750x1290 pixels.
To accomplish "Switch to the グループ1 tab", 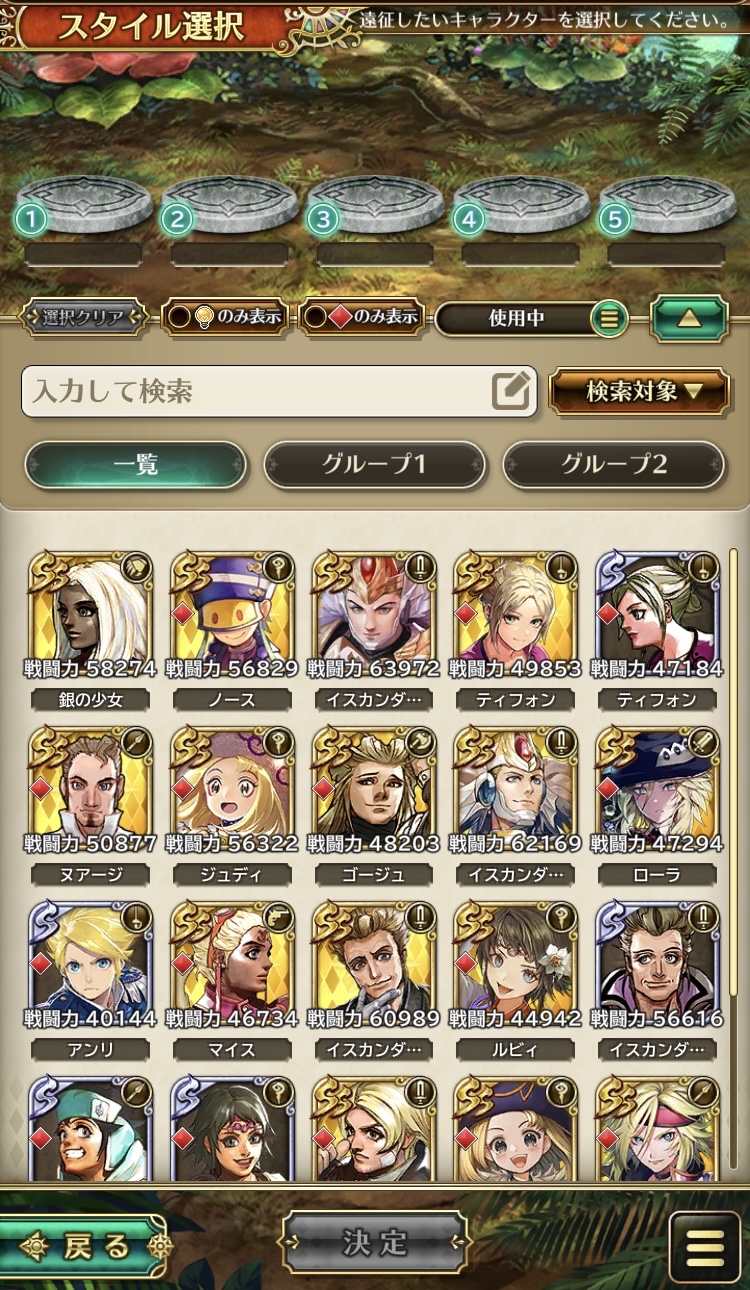I will [x=374, y=465].
